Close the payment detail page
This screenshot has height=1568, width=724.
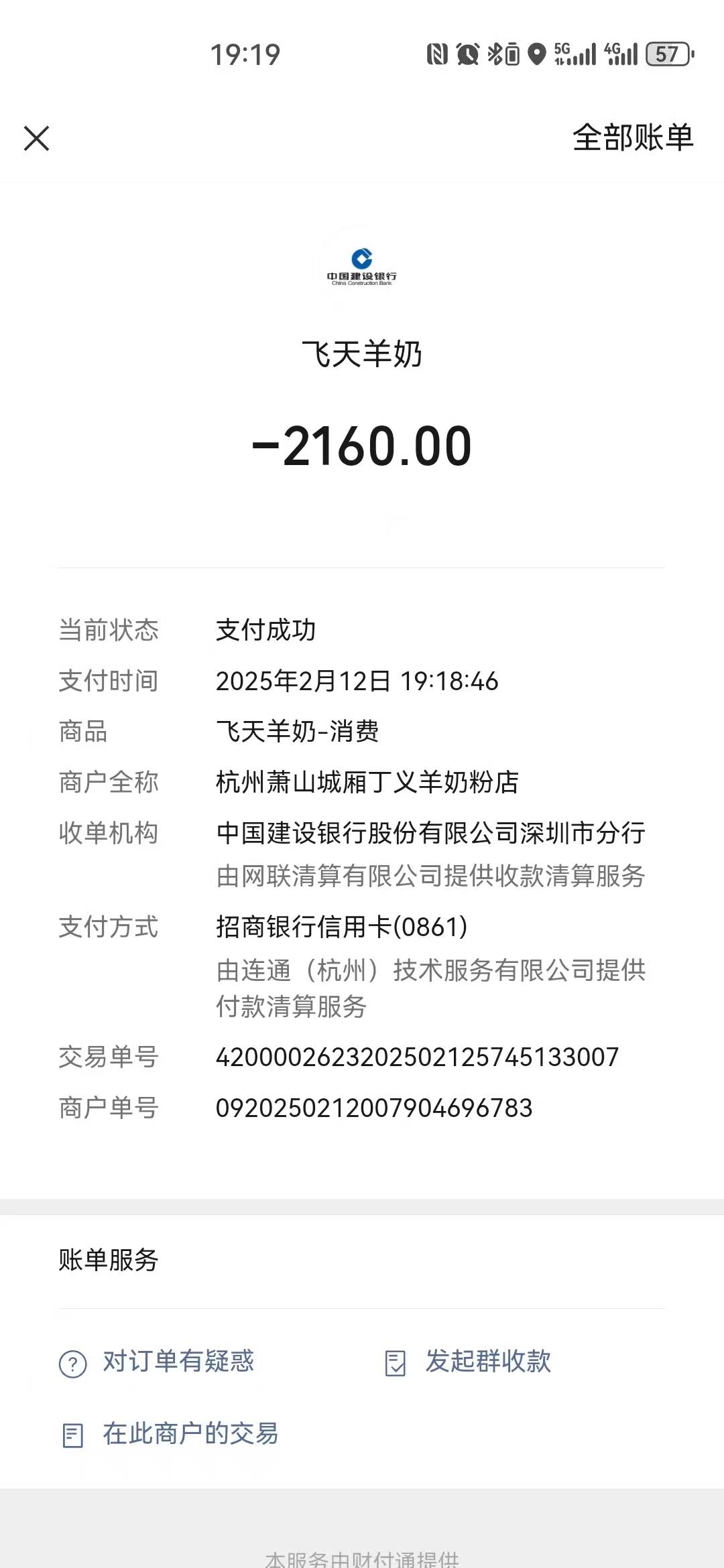coord(37,139)
